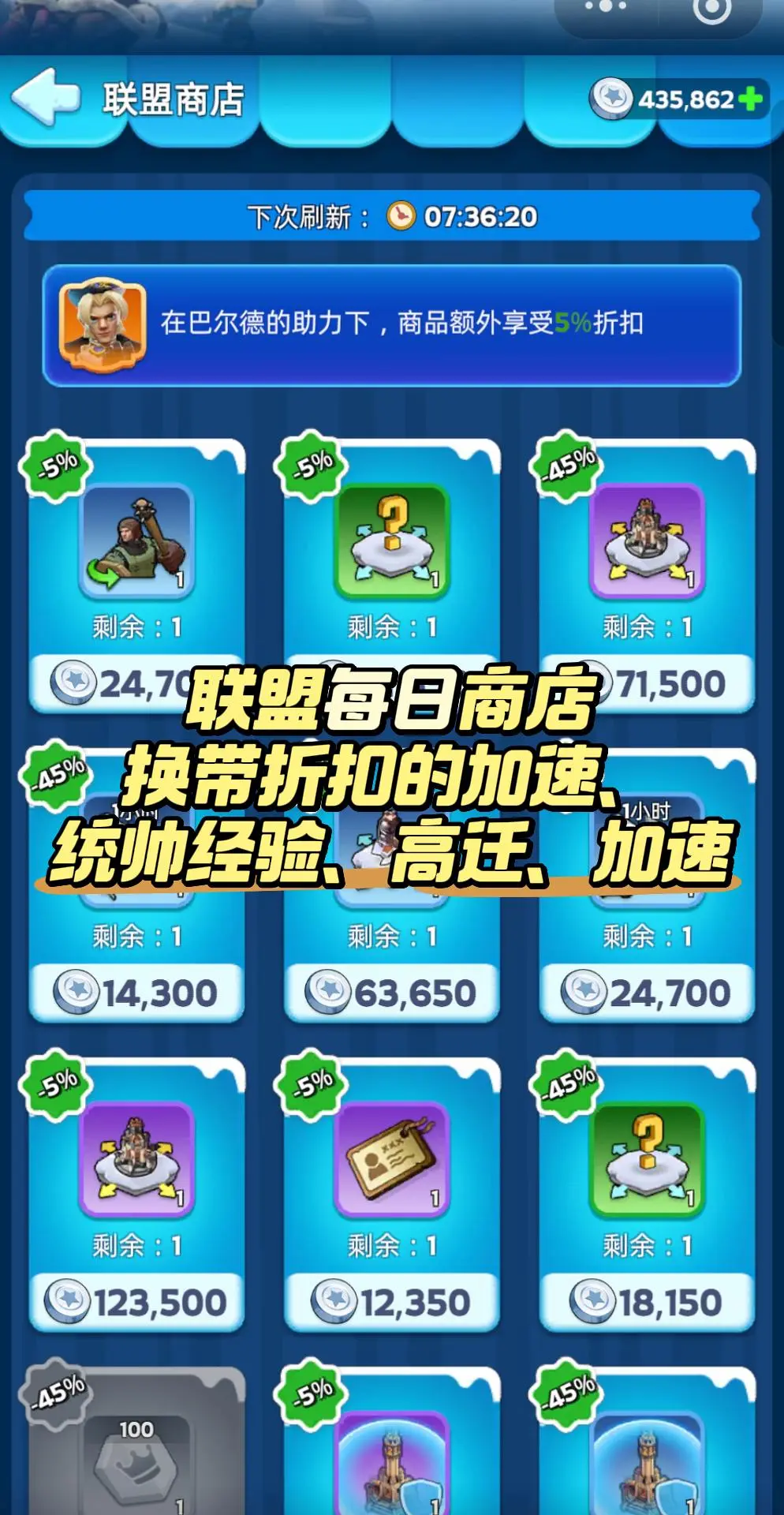Image resolution: width=784 pixels, height=1515 pixels.
Task: Buy the item priced 14,300
Action: (137, 993)
